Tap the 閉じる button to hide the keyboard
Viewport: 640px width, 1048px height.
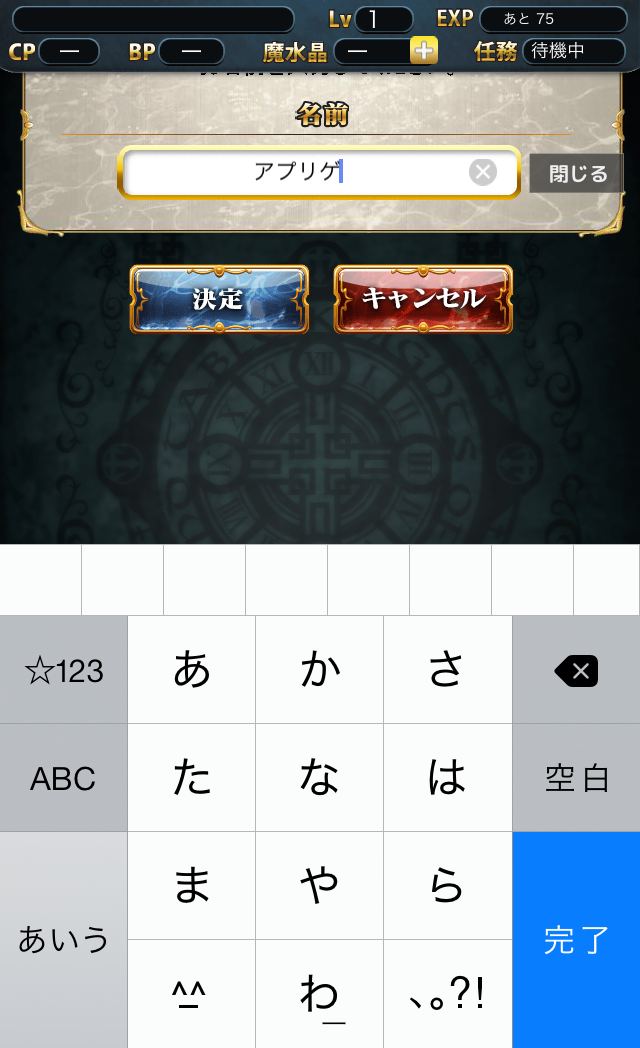(576, 173)
